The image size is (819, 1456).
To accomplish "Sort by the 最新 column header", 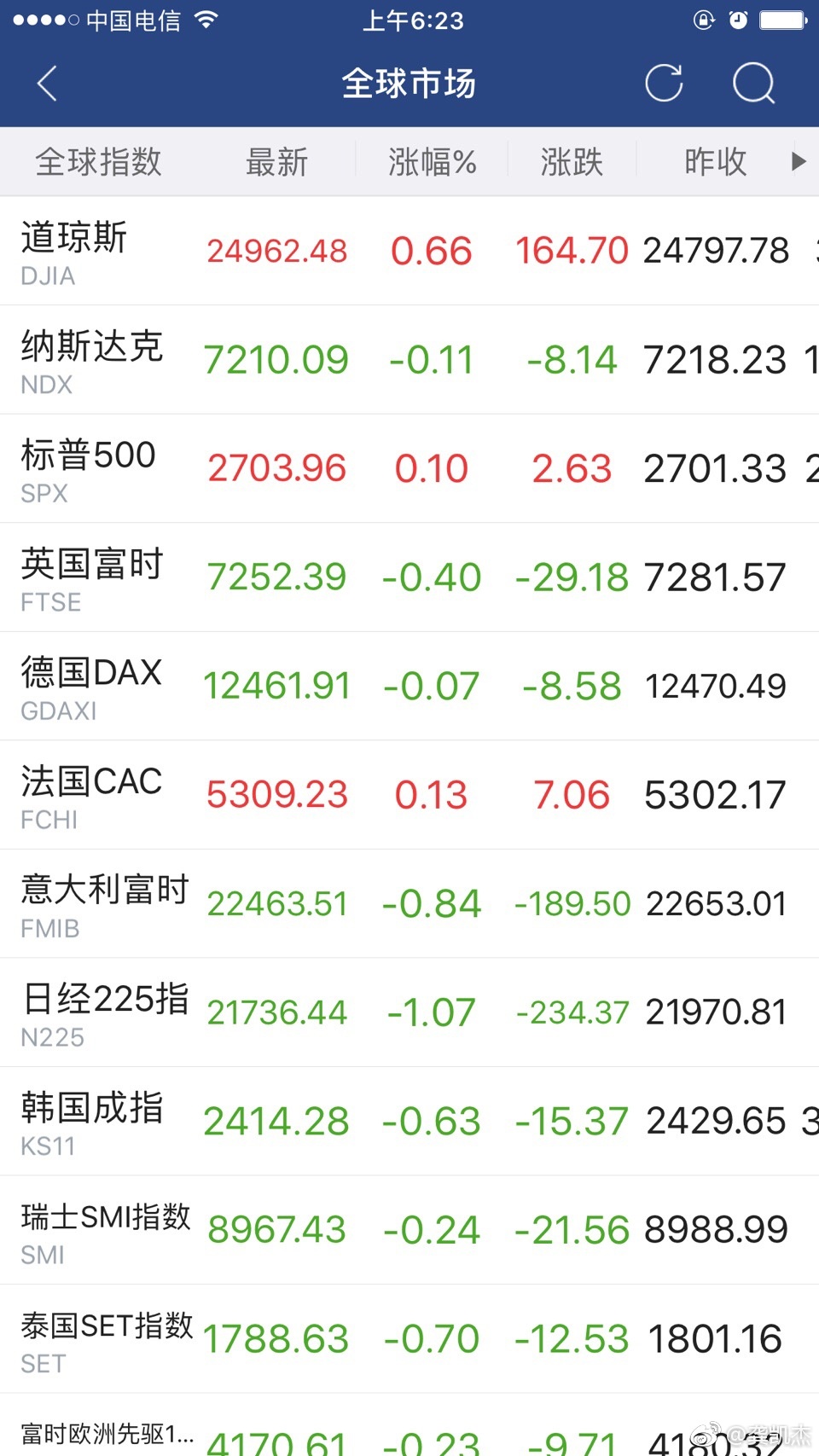I will click(276, 161).
